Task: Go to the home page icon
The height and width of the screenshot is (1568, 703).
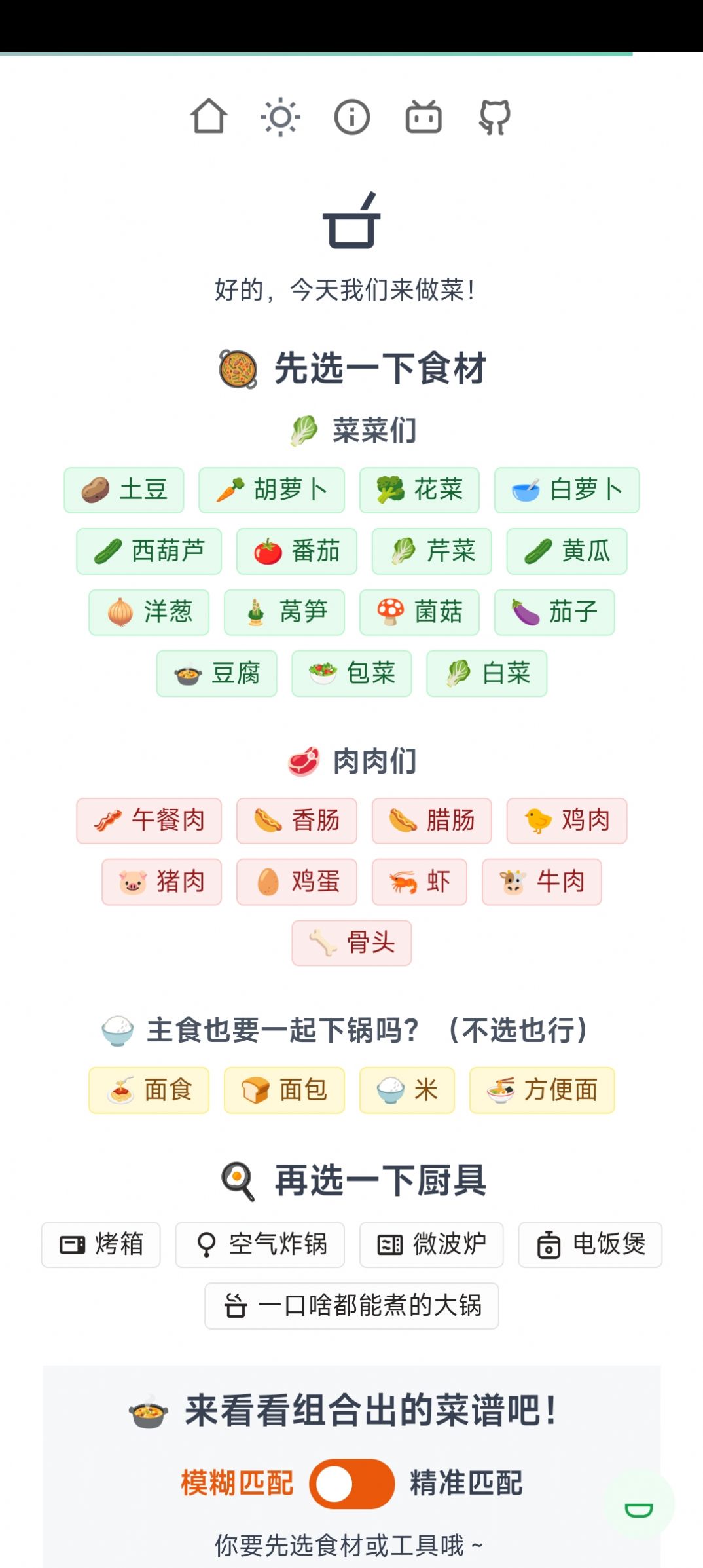Action: pos(209,117)
